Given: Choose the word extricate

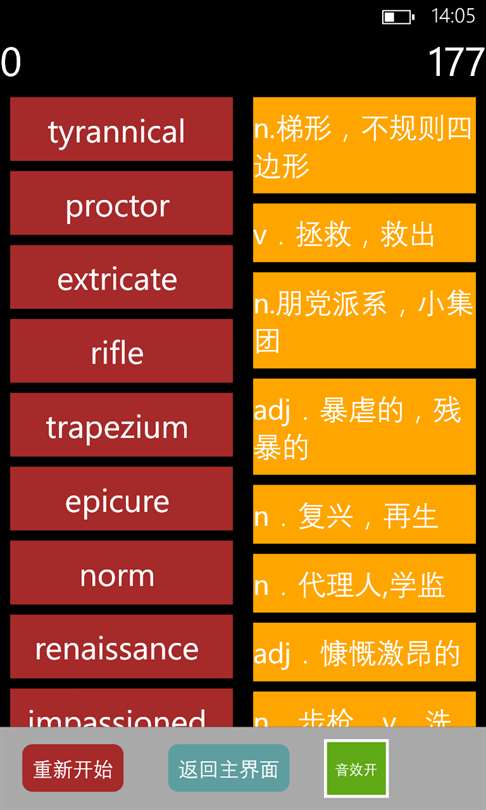Looking at the screenshot, I should click(121, 277).
